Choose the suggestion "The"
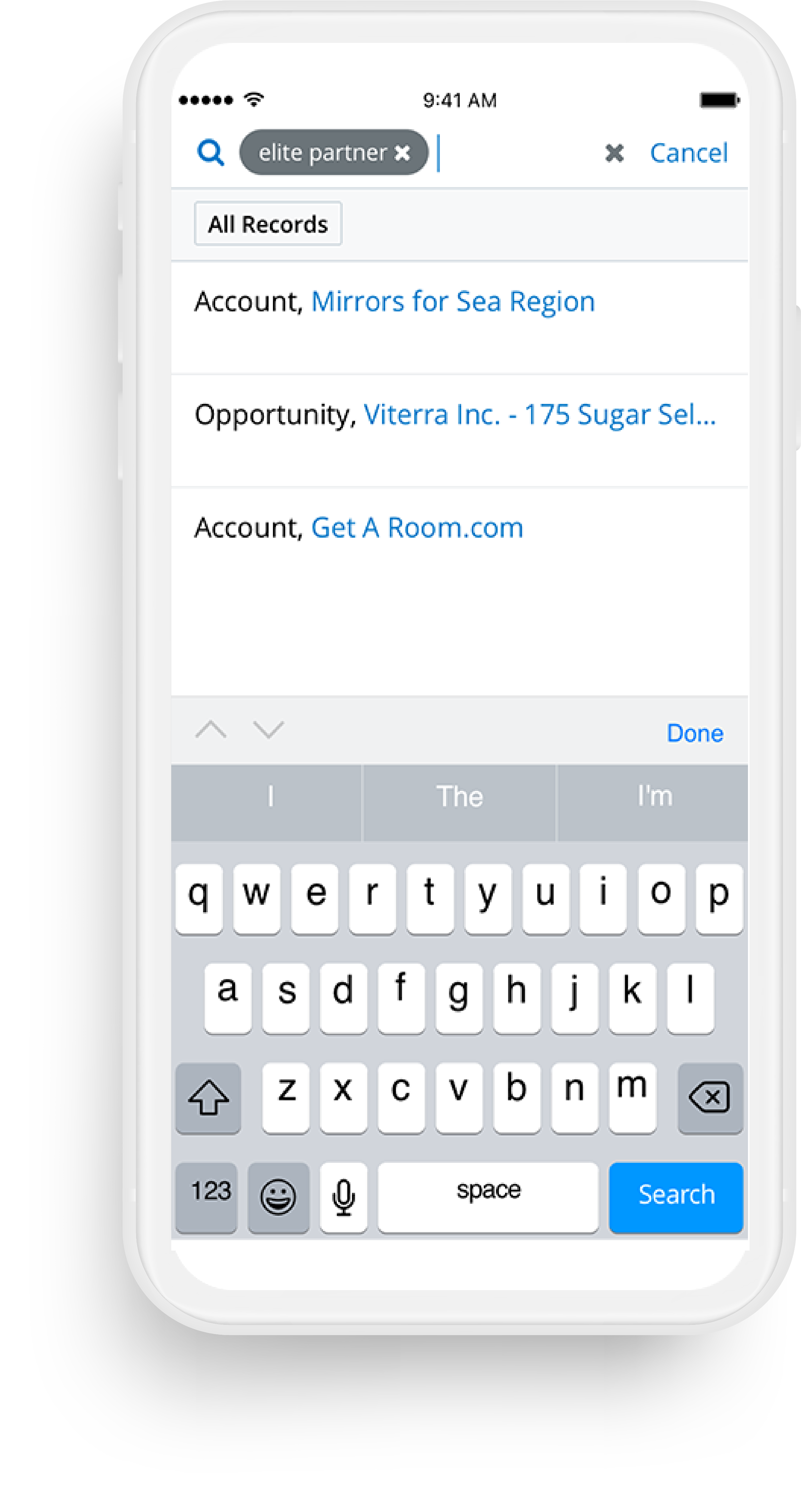This screenshot has height=1512, width=801. (x=459, y=797)
